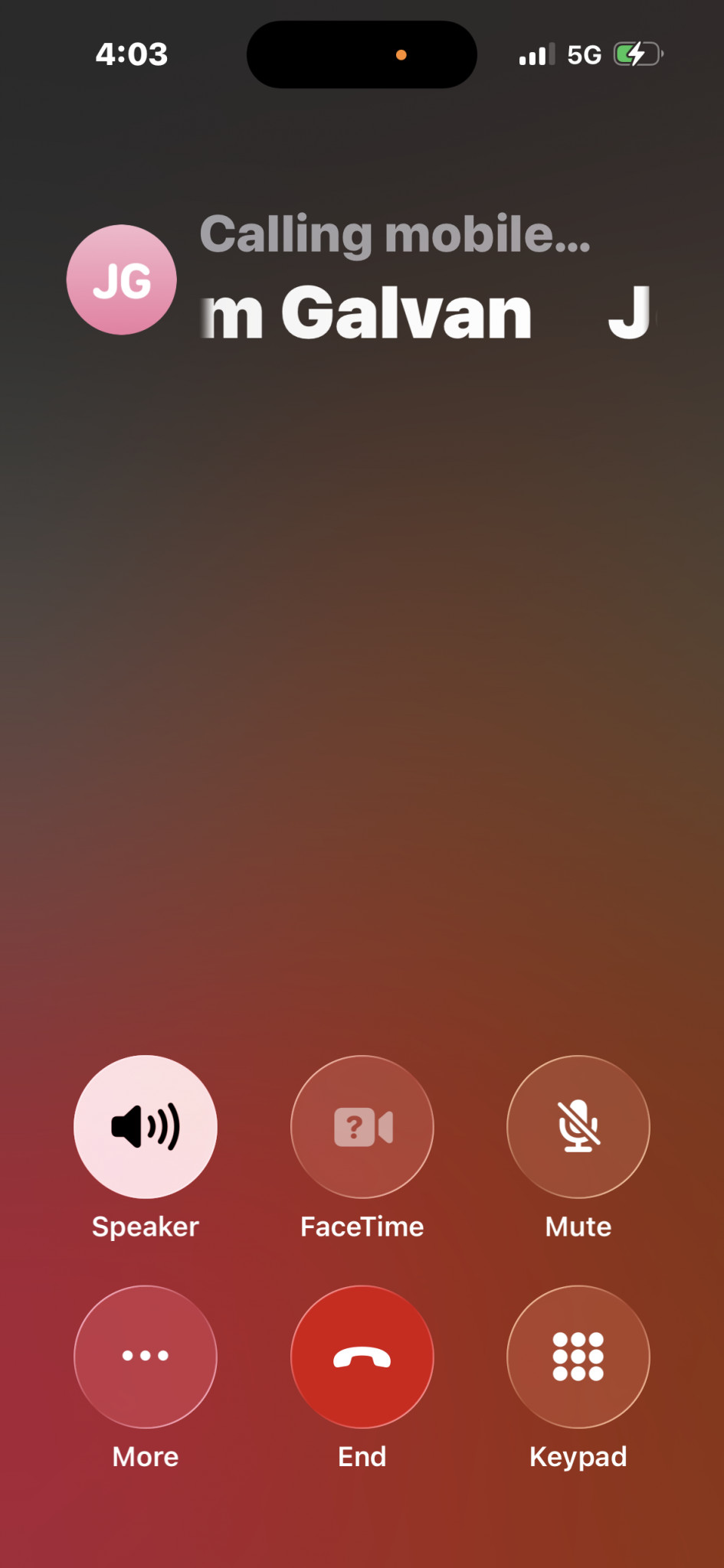Screen dimensions: 724x1568
Task: Switch the call to FaceTime video
Action: [x=362, y=1126]
